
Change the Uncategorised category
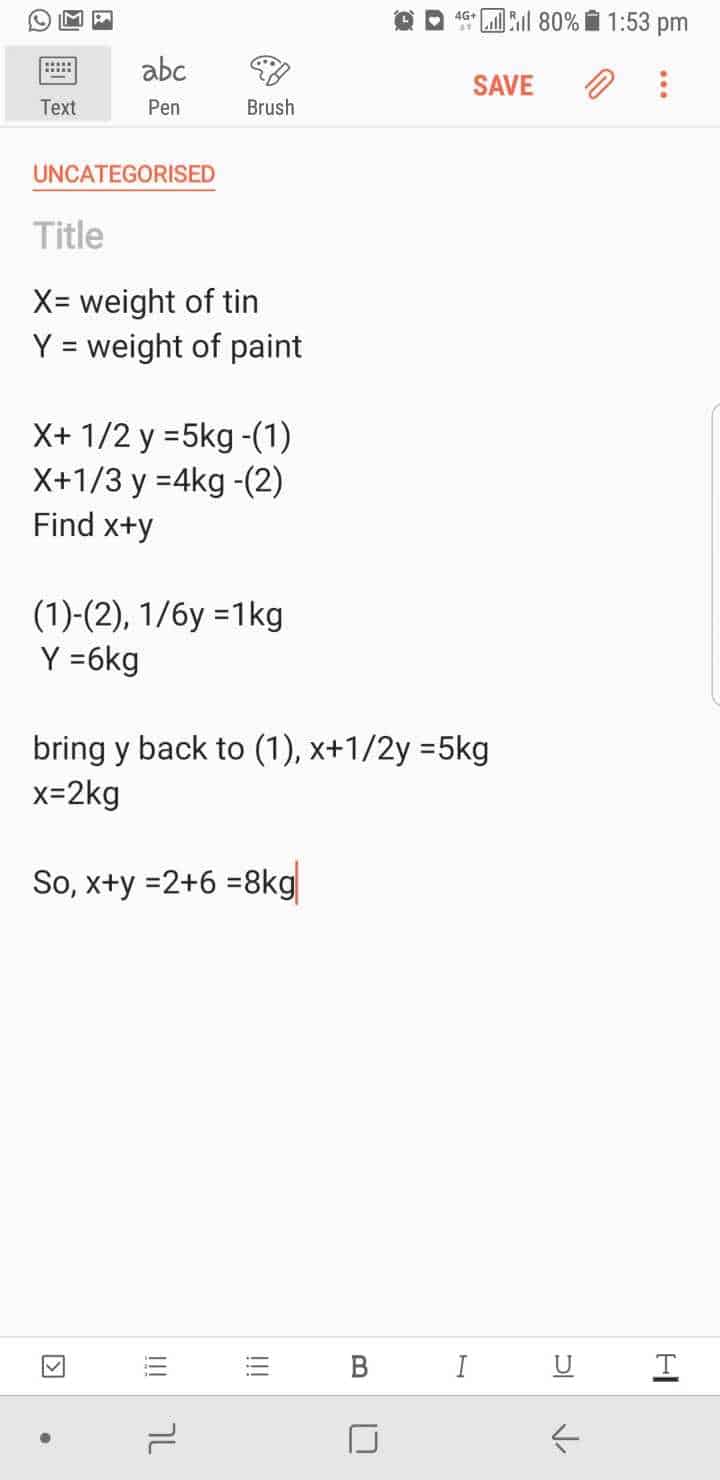[x=124, y=174]
